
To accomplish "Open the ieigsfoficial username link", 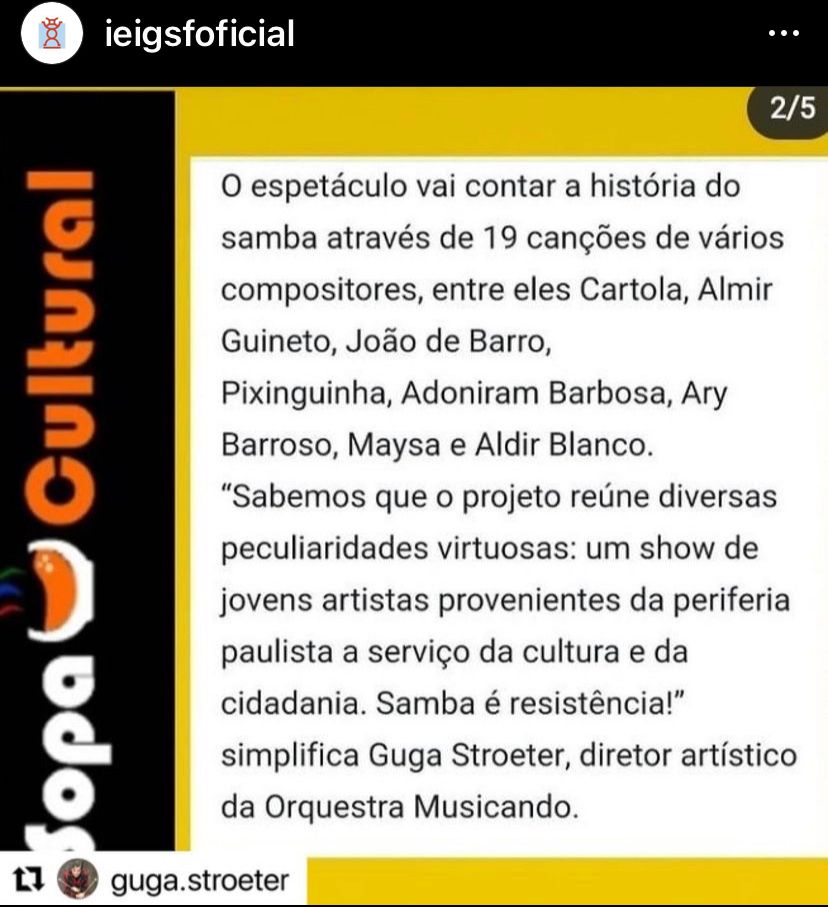I will (199, 34).
